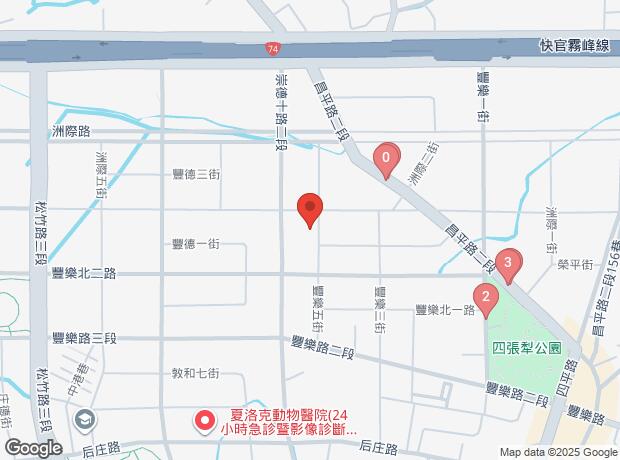Open the map marker numbered 3

[509, 265]
